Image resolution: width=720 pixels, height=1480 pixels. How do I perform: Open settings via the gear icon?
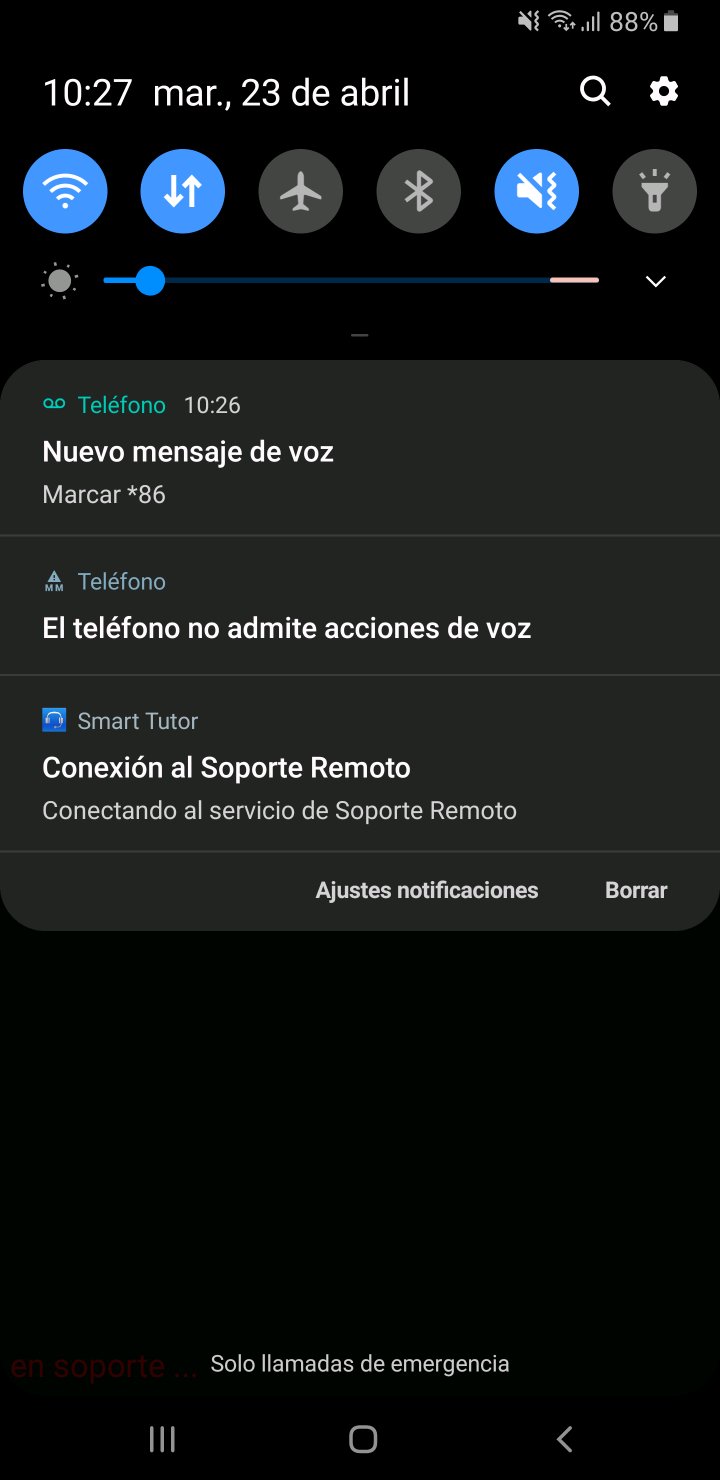pyautogui.click(x=664, y=92)
